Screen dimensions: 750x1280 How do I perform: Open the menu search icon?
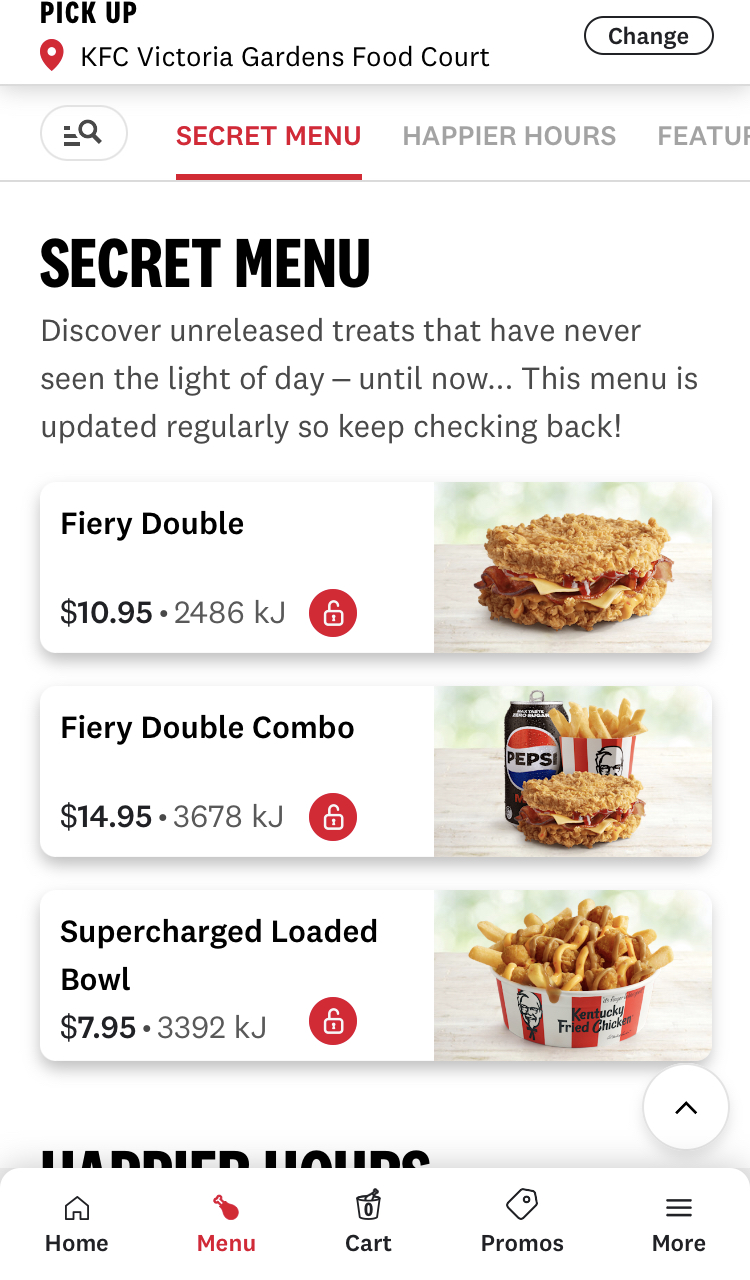tap(83, 133)
